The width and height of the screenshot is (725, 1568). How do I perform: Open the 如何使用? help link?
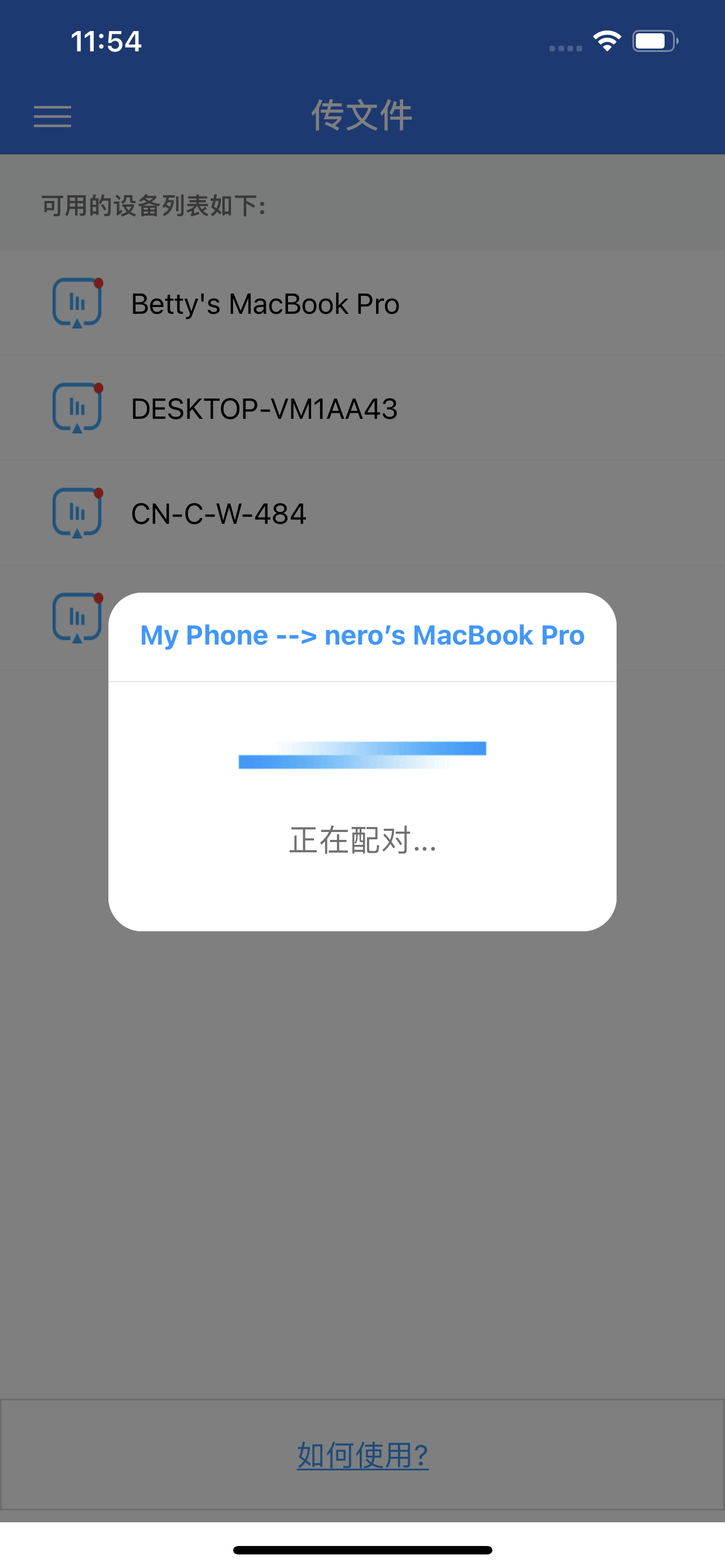[x=363, y=1455]
